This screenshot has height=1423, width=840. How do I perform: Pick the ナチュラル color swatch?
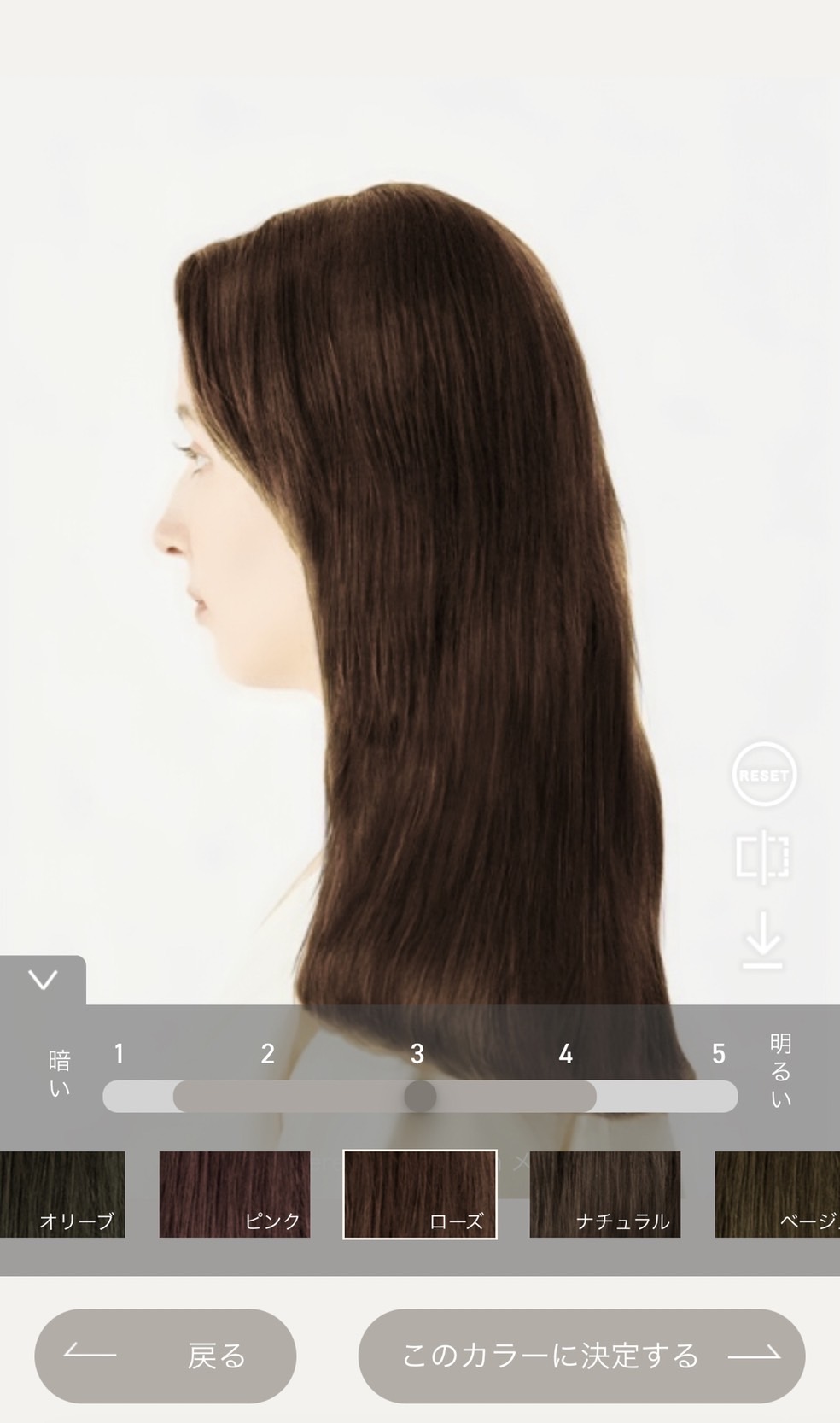pos(605,1194)
